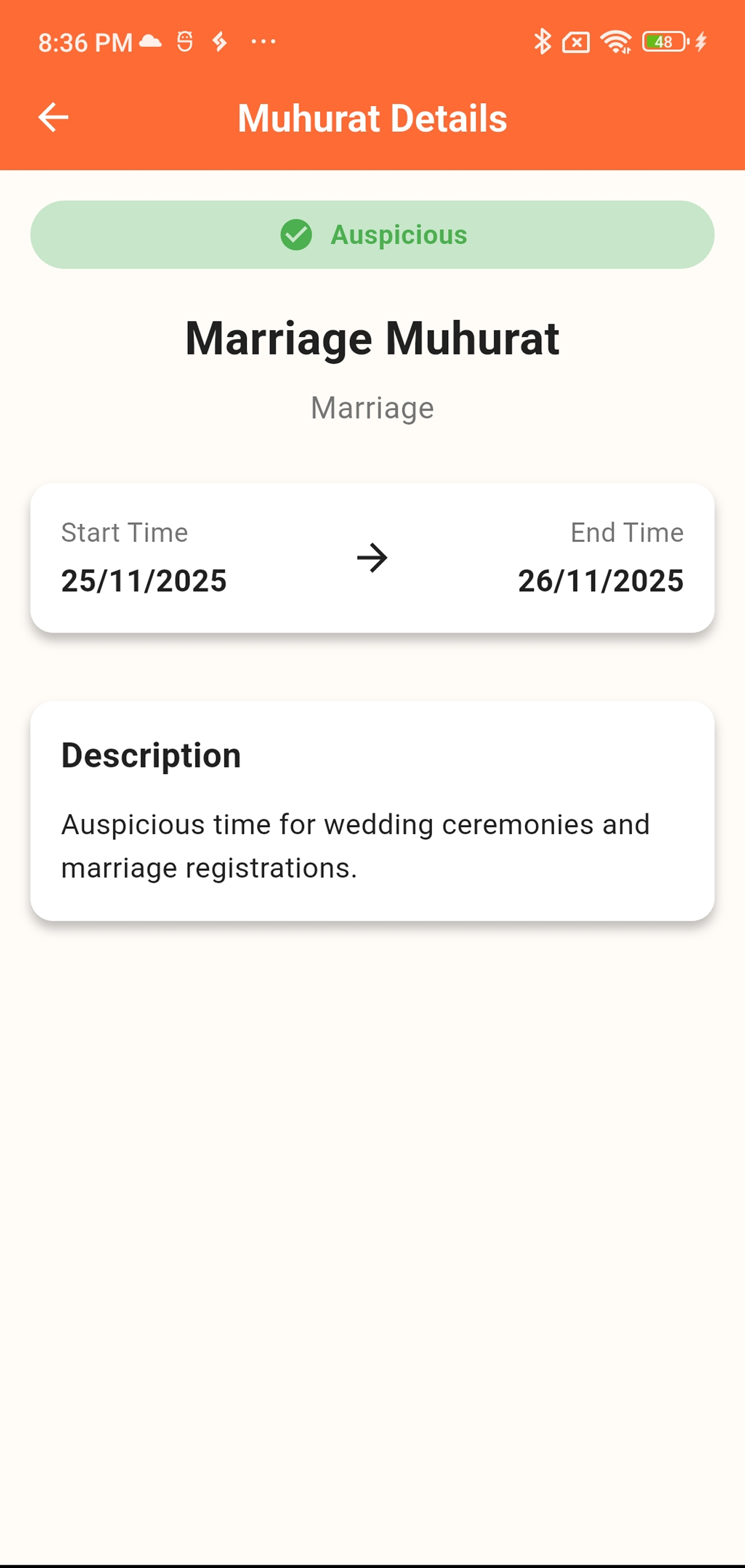This screenshot has height=1568, width=745.
Task: Tap the Bluetooth icon in the status bar
Action: (542, 41)
